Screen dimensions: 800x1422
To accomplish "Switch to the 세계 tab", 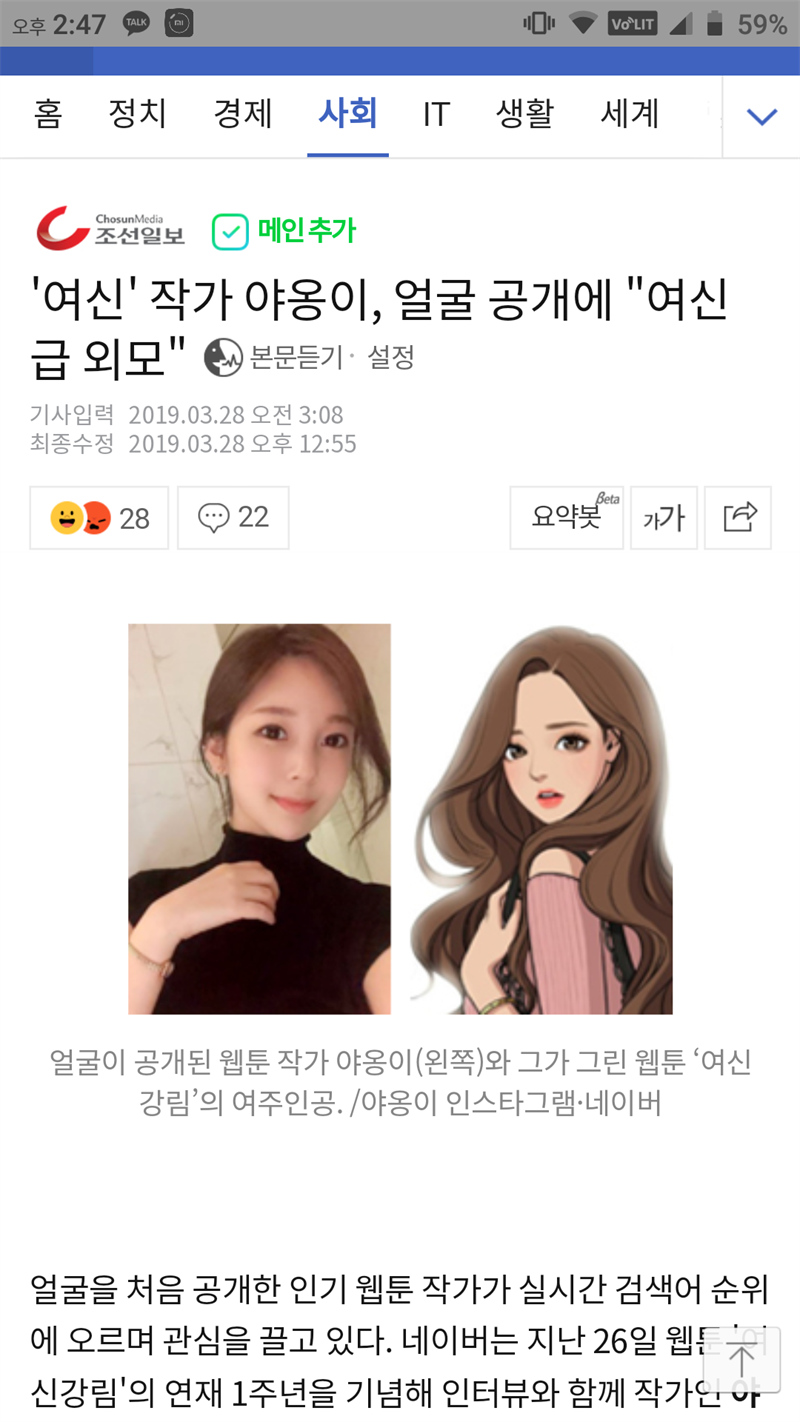I will (x=630, y=114).
